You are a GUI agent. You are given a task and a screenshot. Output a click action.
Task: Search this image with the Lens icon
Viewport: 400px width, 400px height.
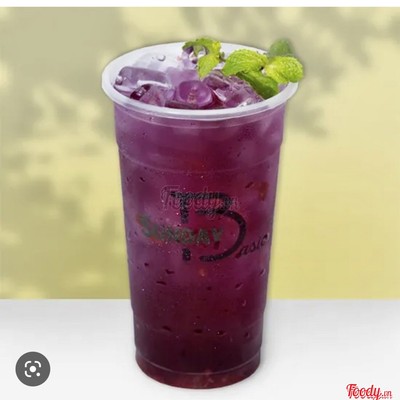click(33, 369)
